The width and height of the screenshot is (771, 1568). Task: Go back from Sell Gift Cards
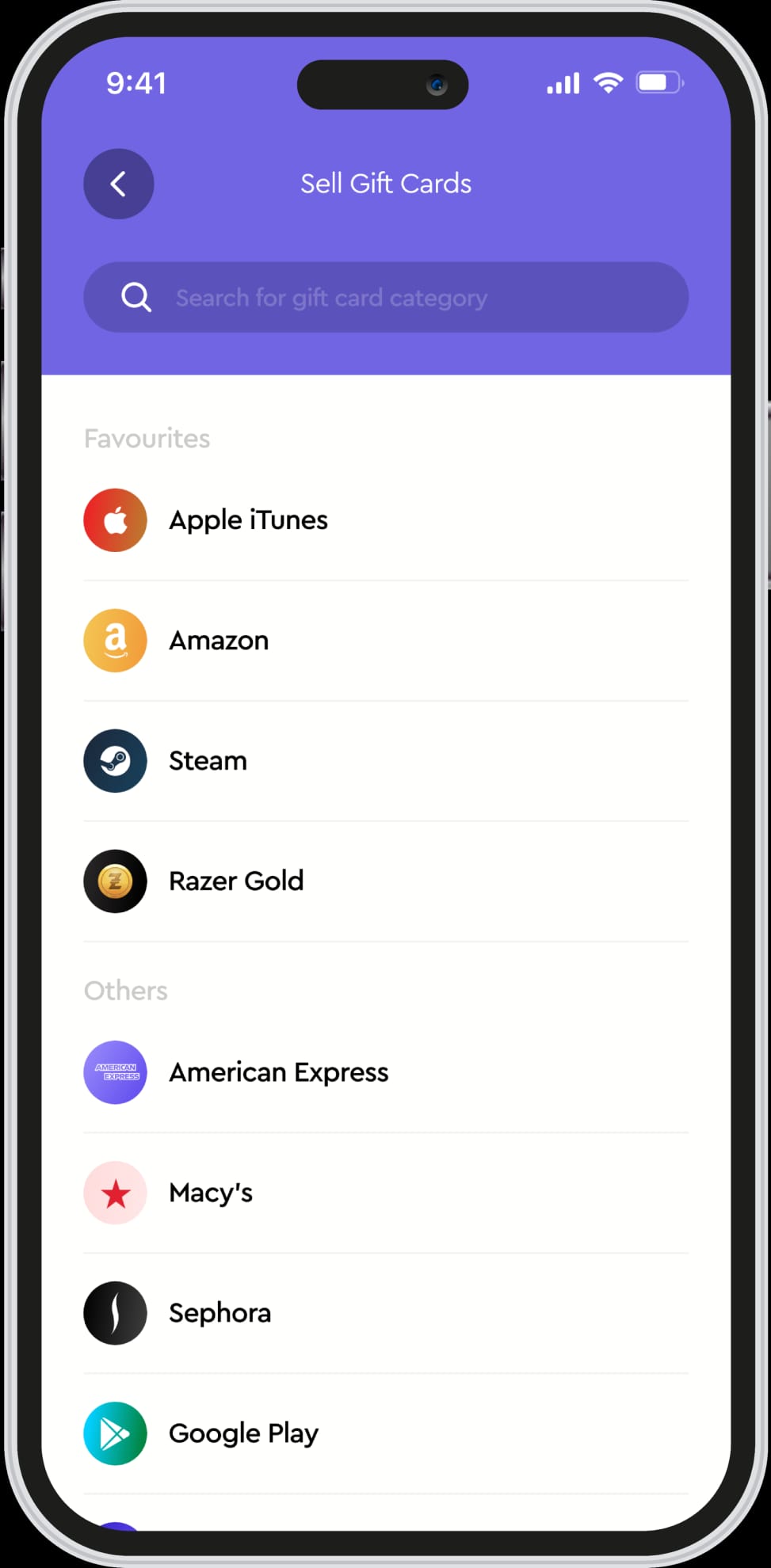point(119,184)
